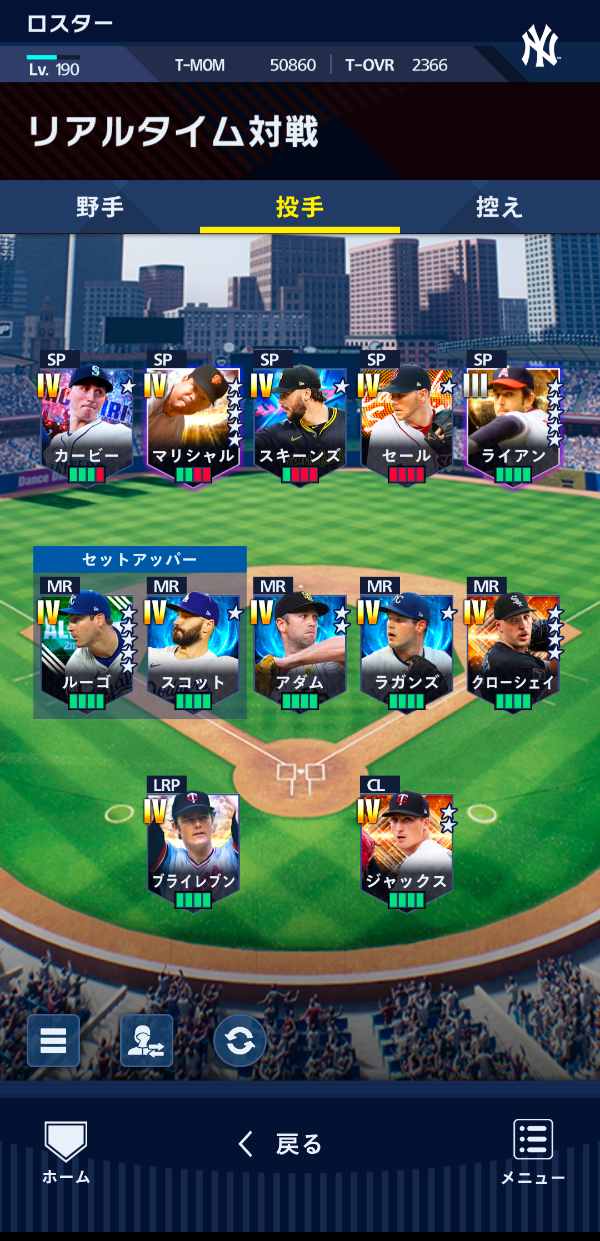
Task: Select the 投手 tab
Action: pos(300,207)
